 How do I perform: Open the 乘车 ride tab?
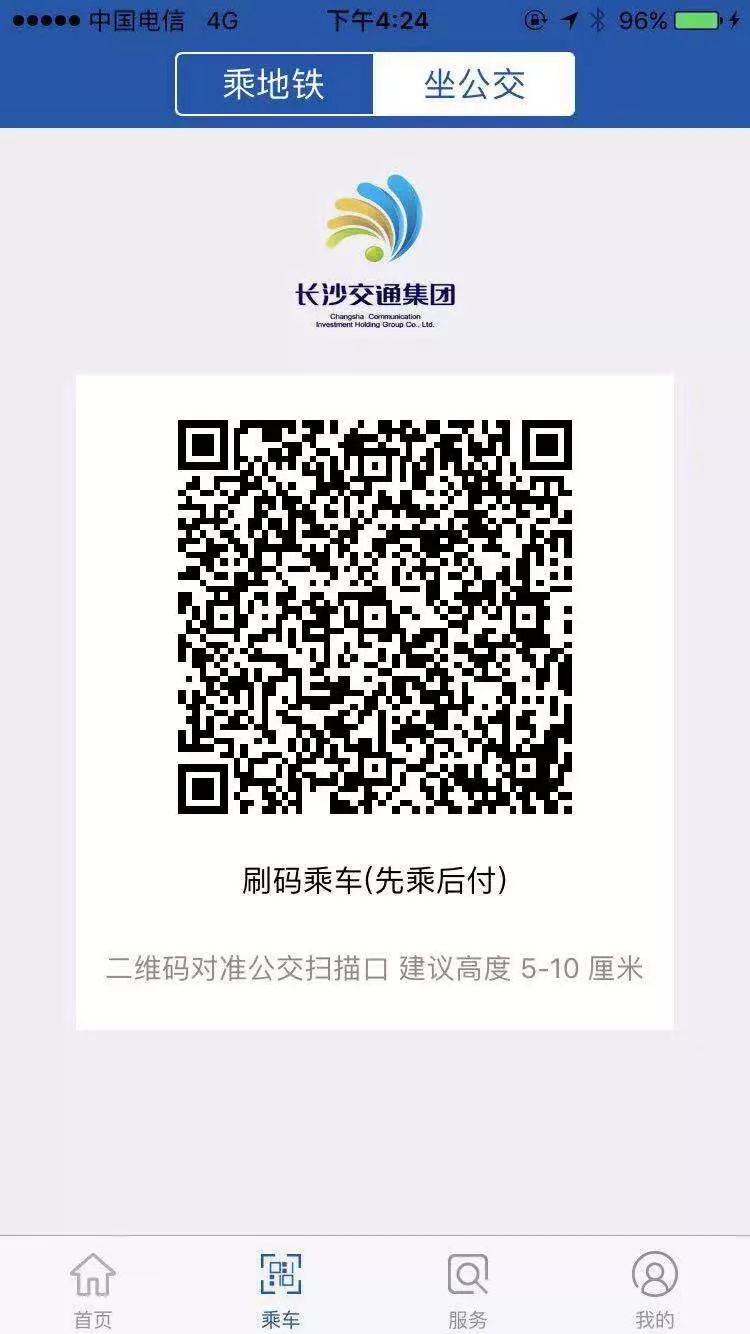coord(281,1289)
